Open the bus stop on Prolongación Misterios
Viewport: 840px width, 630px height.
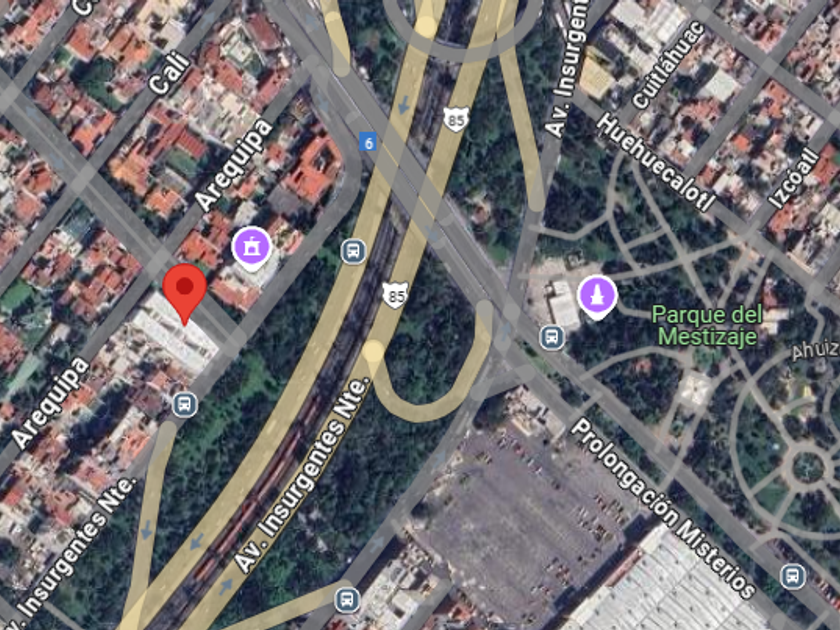click(x=793, y=576)
